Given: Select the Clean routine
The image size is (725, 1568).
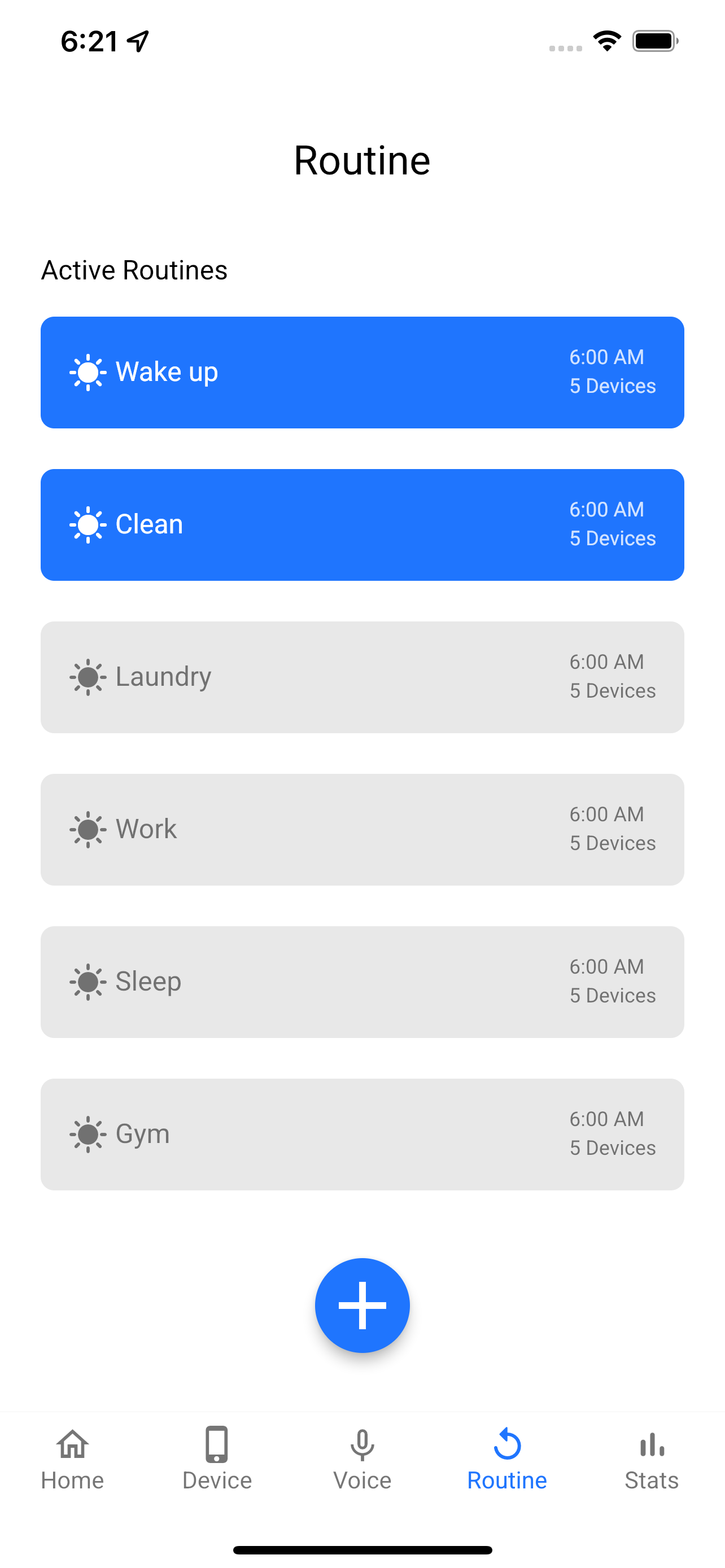Looking at the screenshot, I should tap(362, 525).
